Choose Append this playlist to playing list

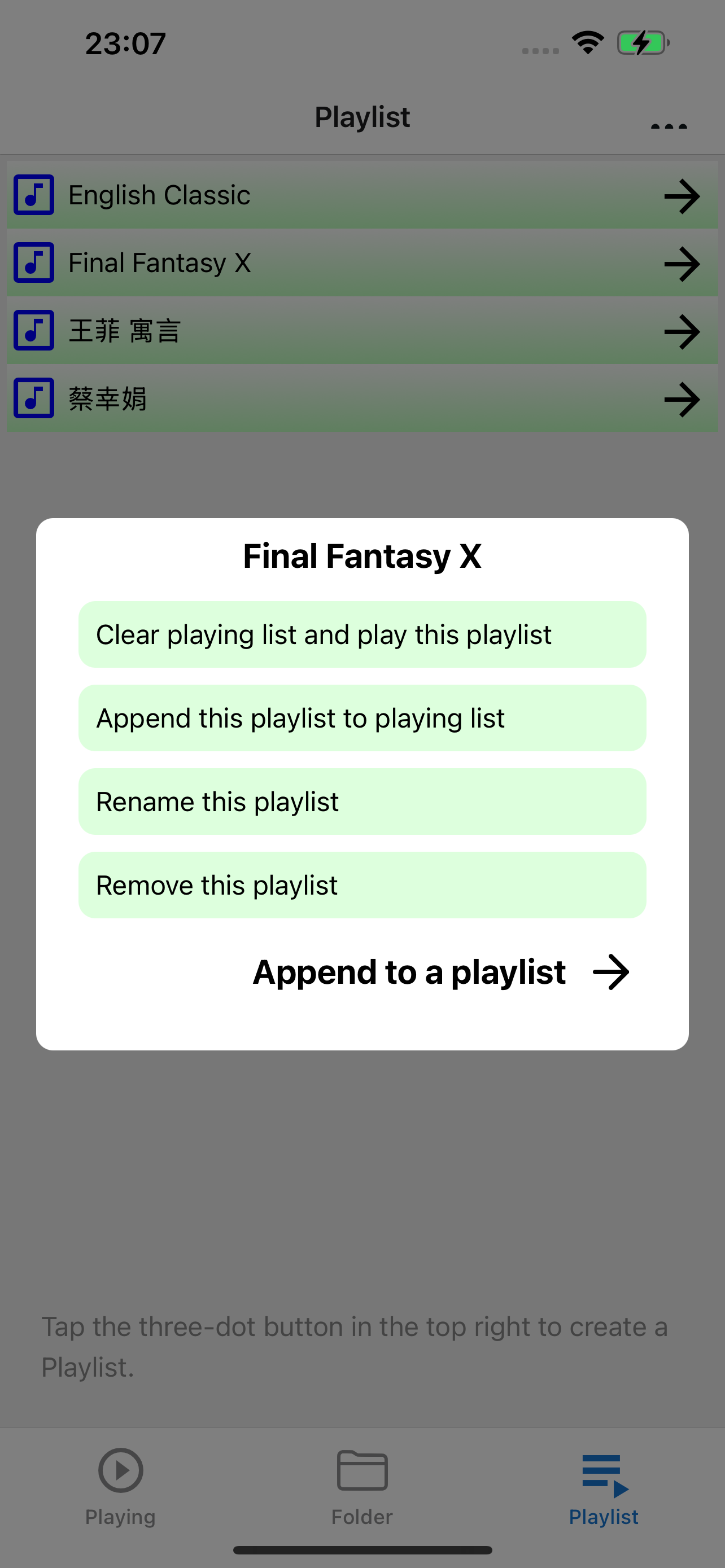coord(362,717)
